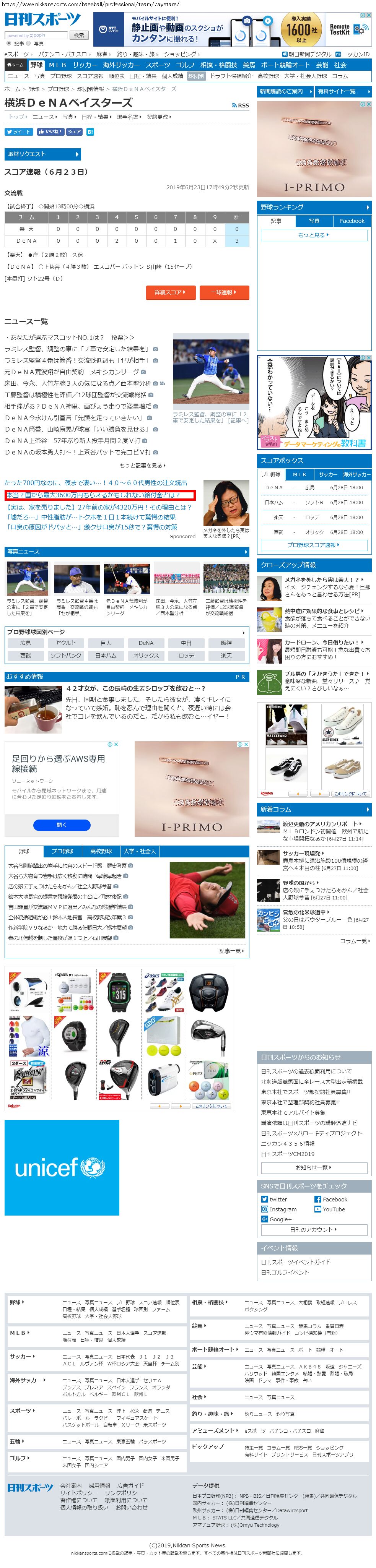Open the コラム一覧 link
Viewport: 376px width, 1568px height.
tap(355, 941)
